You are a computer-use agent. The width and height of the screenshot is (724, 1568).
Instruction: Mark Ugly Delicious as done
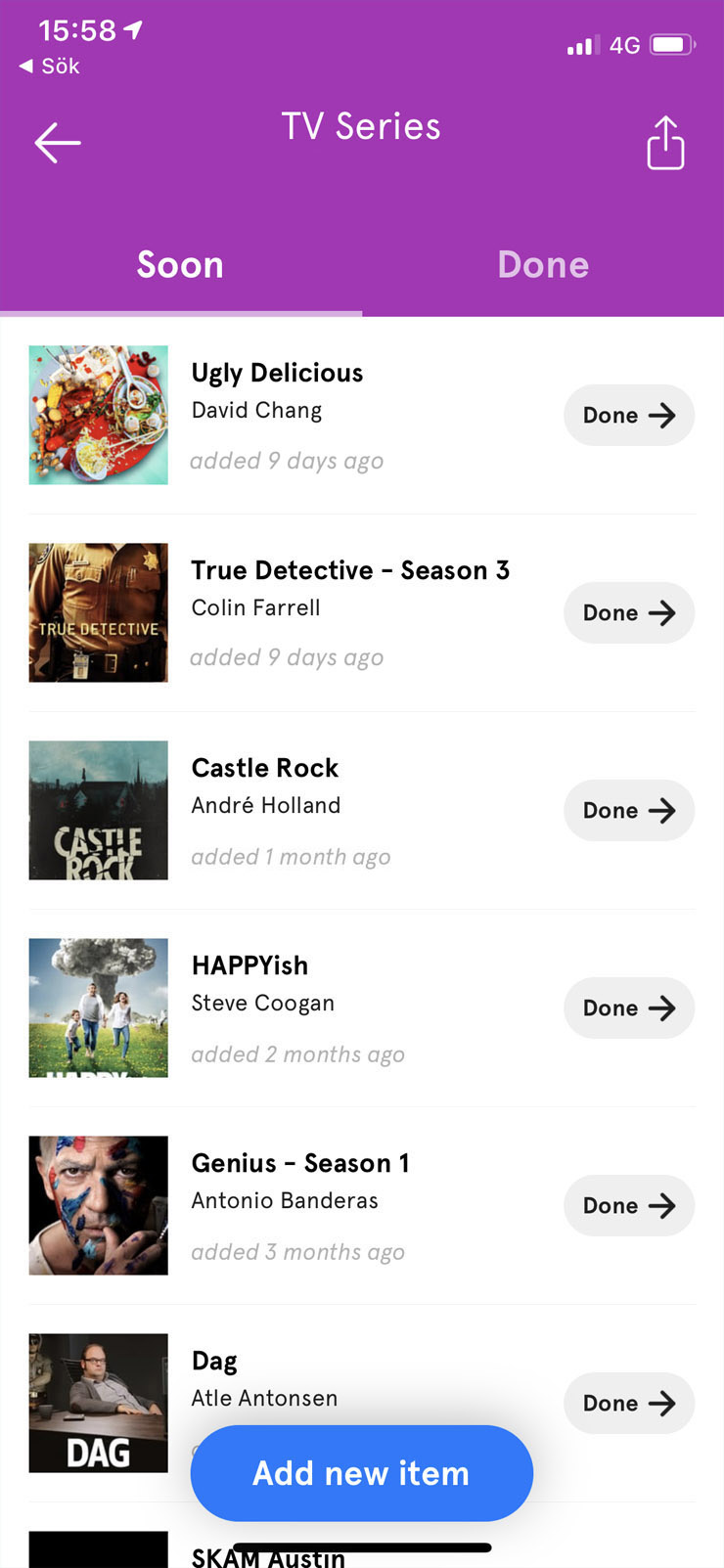[x=629, y=416]
